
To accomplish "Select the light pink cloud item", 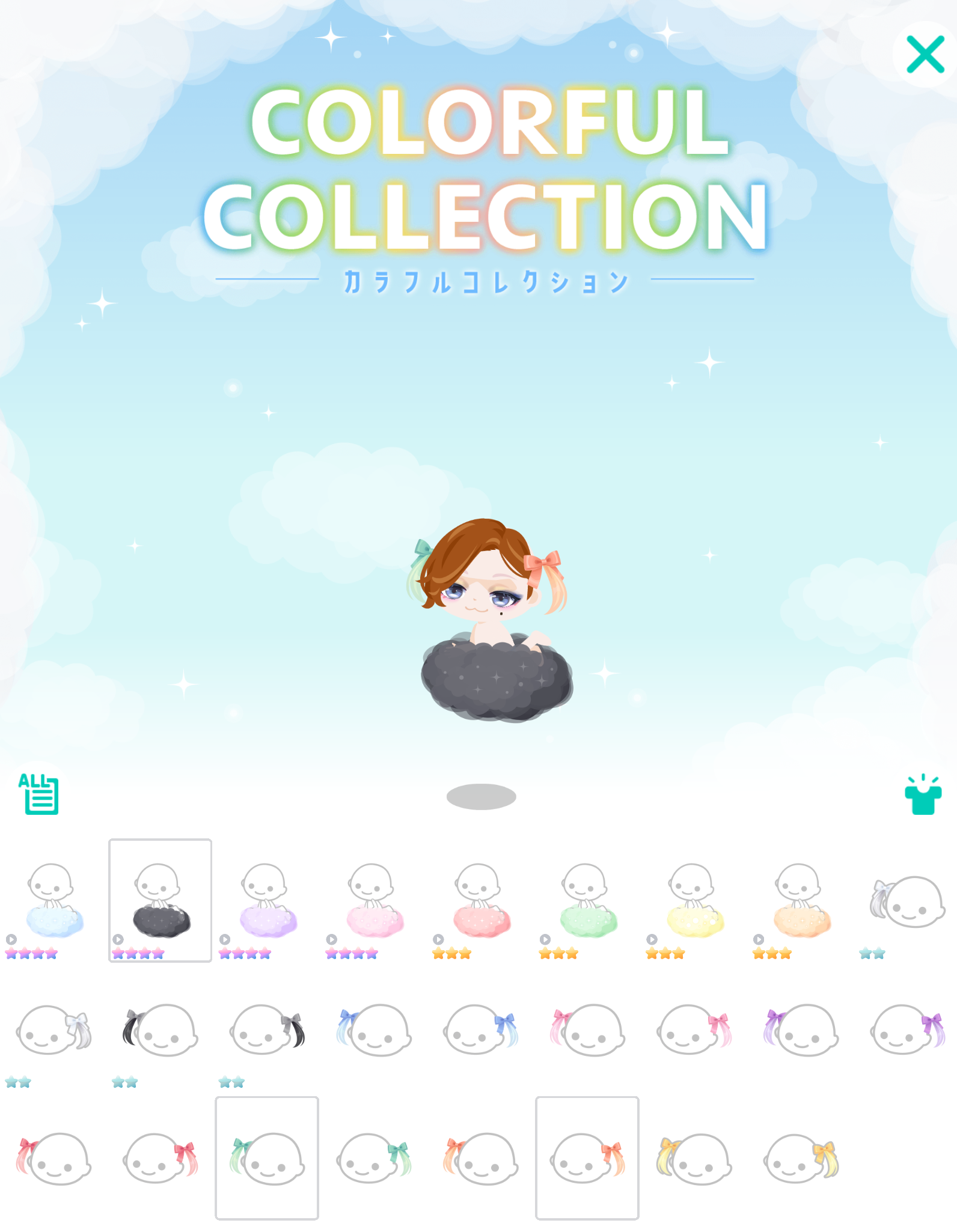I will point(373,900).
